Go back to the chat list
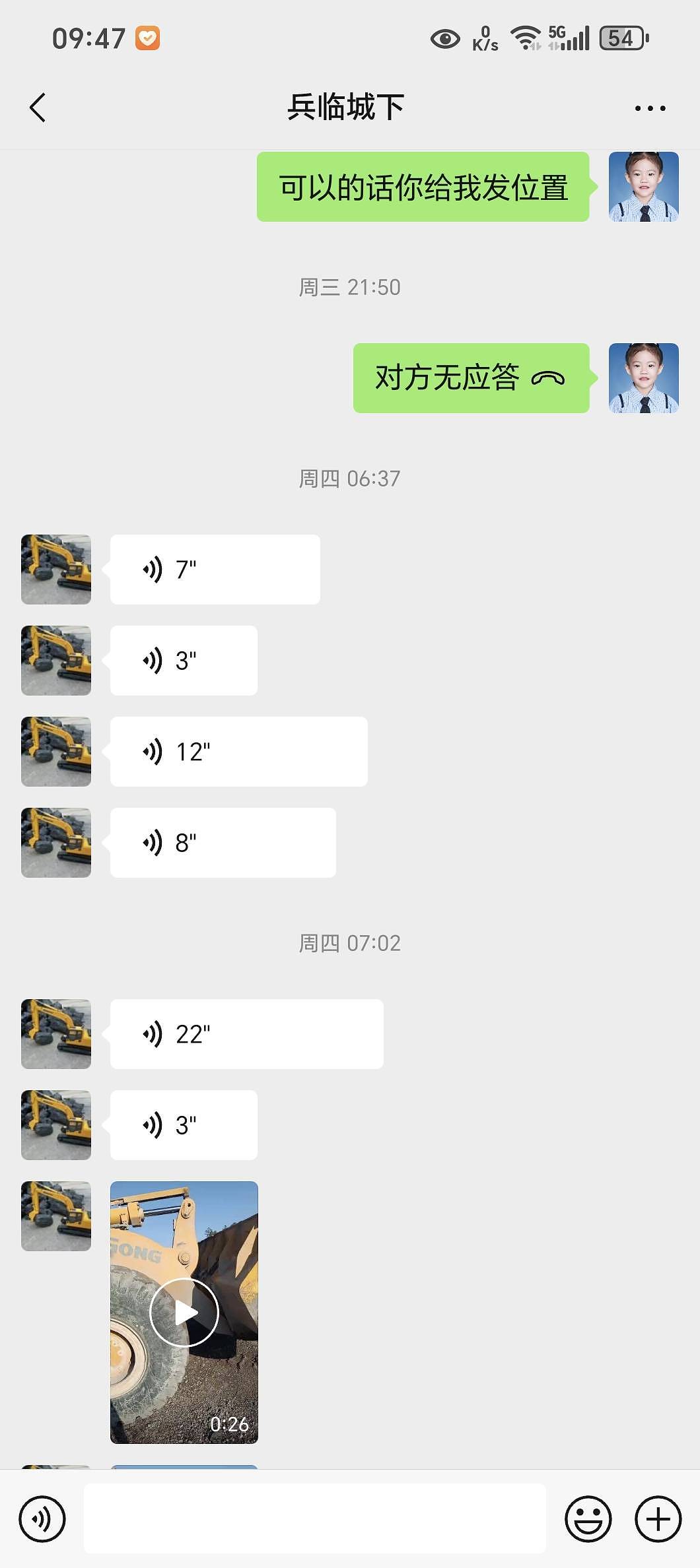The image size is (700, 1568). 38,108
